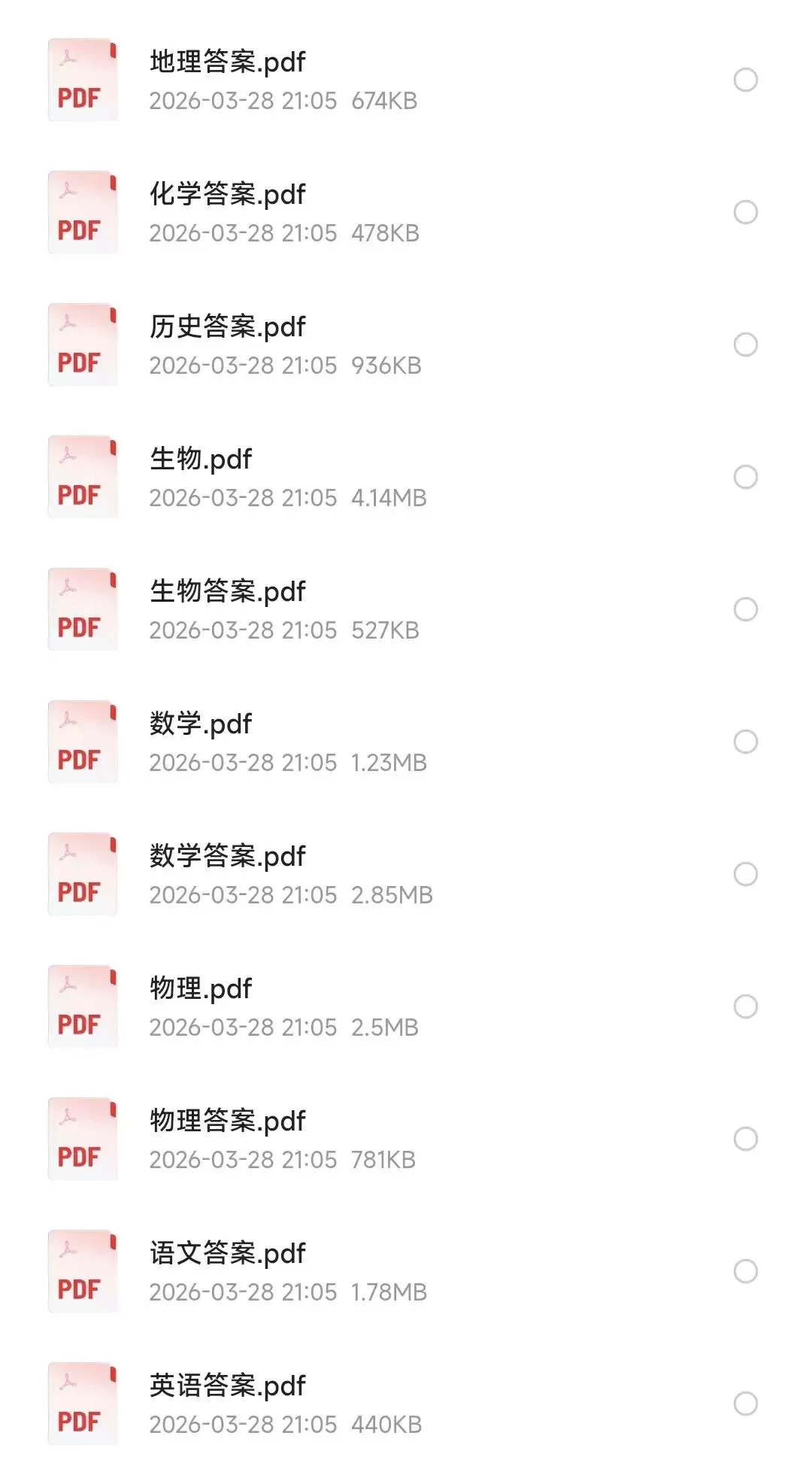Check the circle for 历史答案.pdf

745,345
